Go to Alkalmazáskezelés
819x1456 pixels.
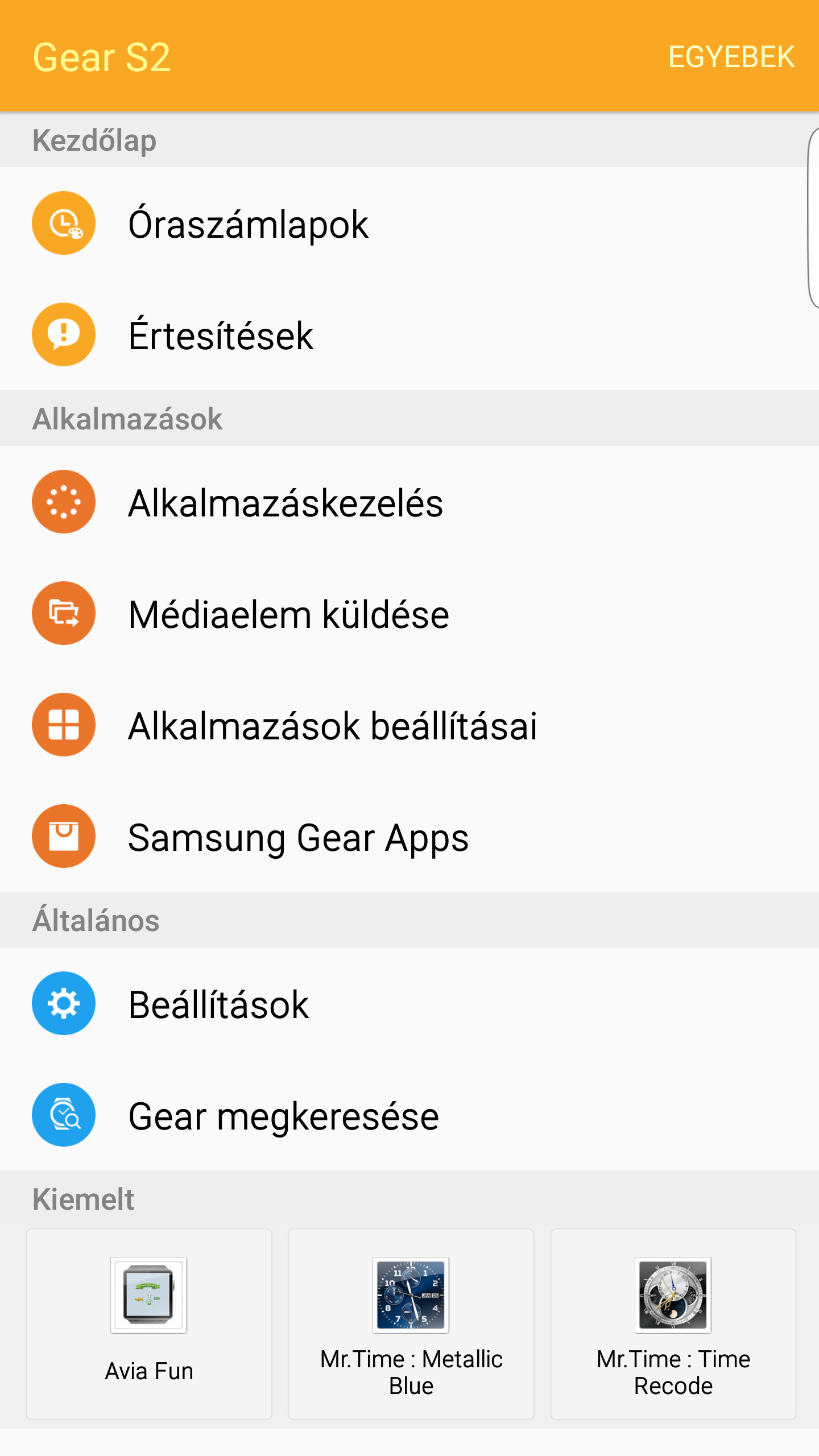tap(409, 502)
